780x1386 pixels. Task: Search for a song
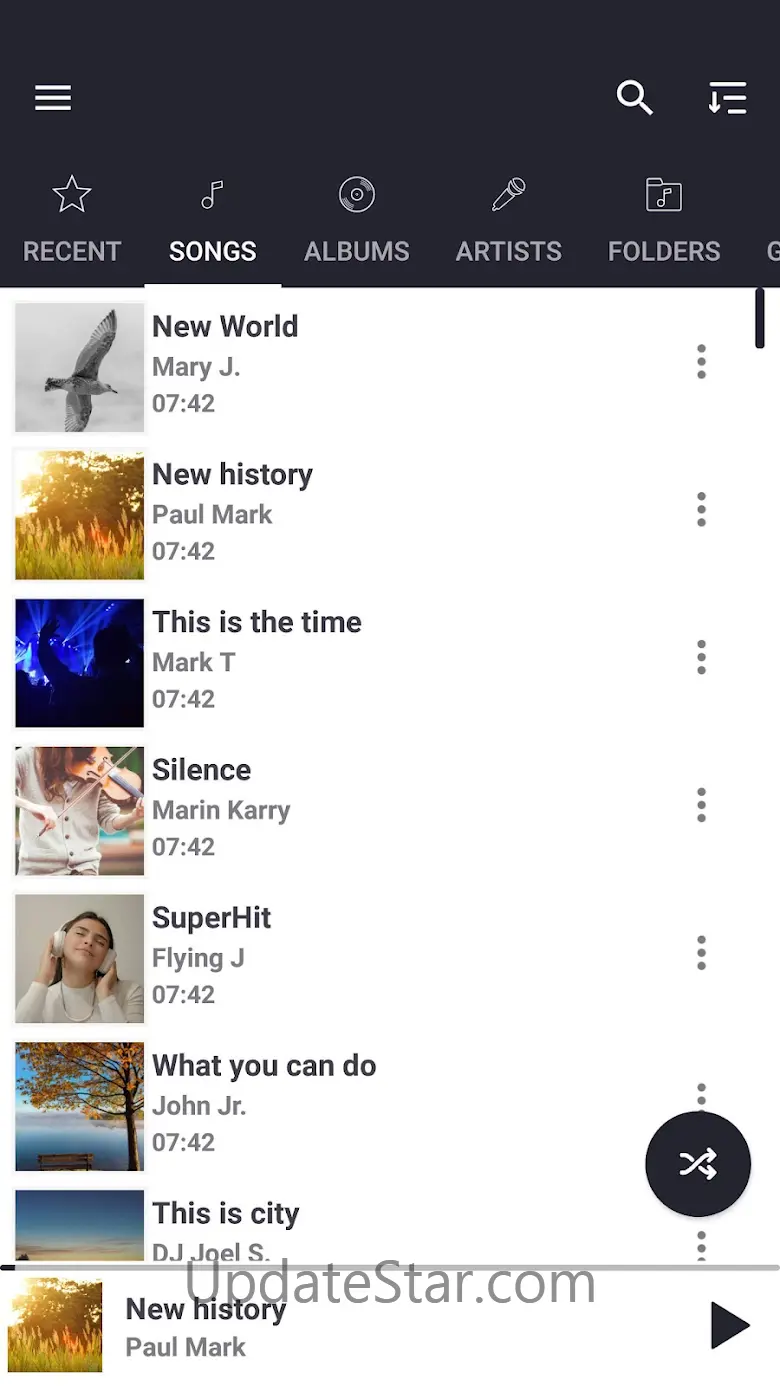[634, 98]
